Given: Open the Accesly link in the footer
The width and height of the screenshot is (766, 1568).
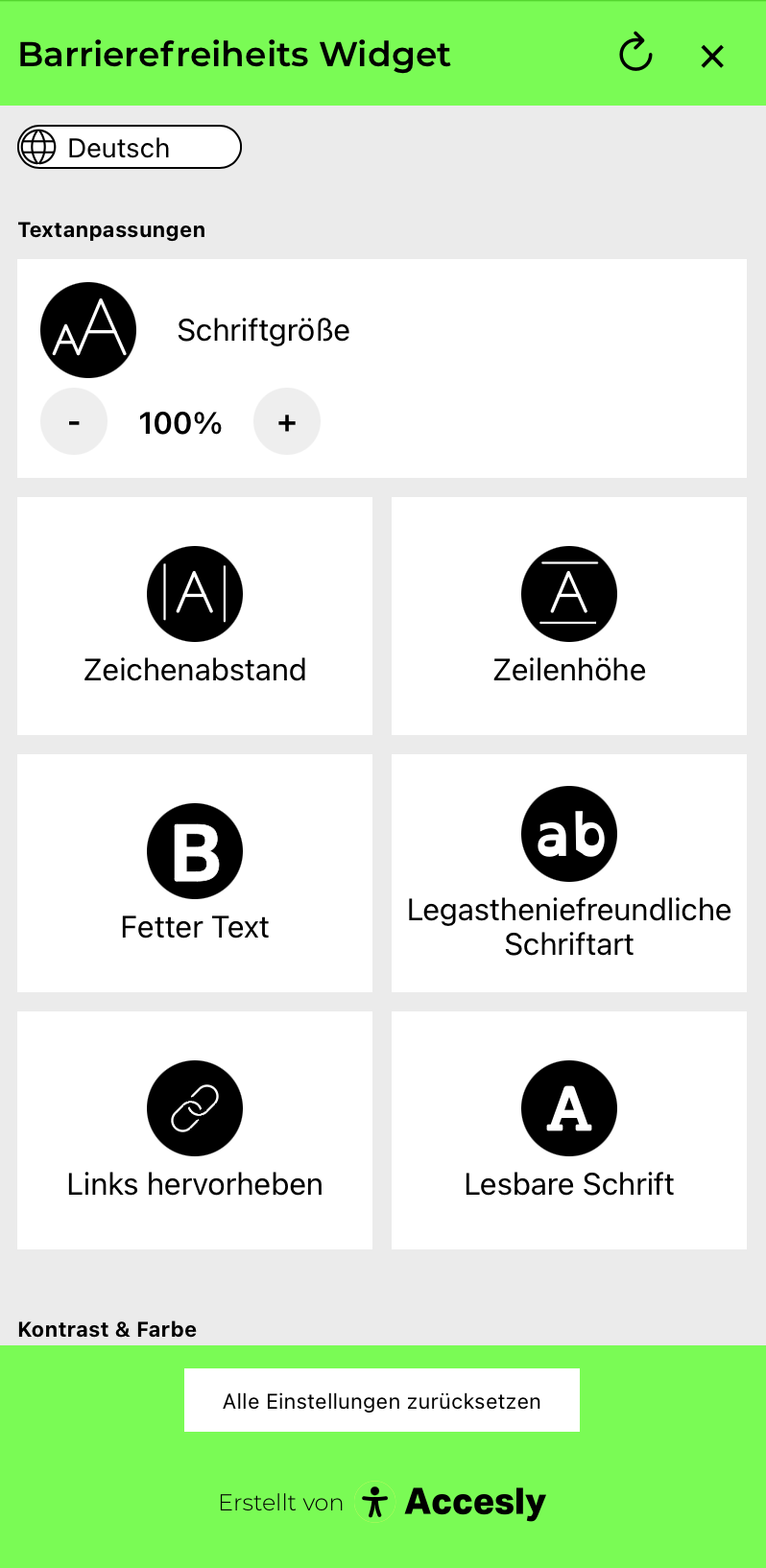Looking at the screenshot, I should pyautogui.click(x=475, y=1502).
